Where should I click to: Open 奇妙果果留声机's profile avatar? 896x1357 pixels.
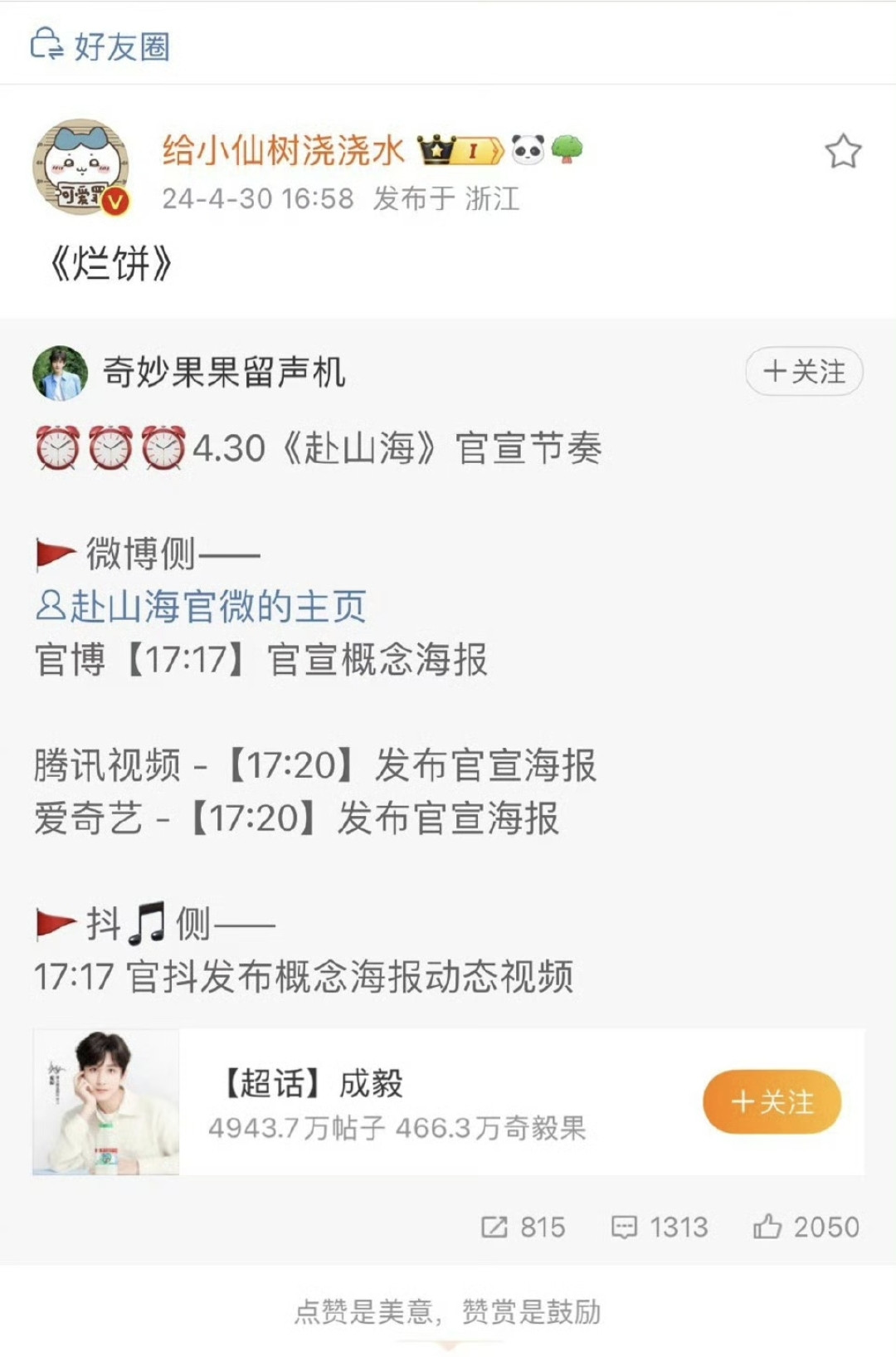click(x=60, y=373)
